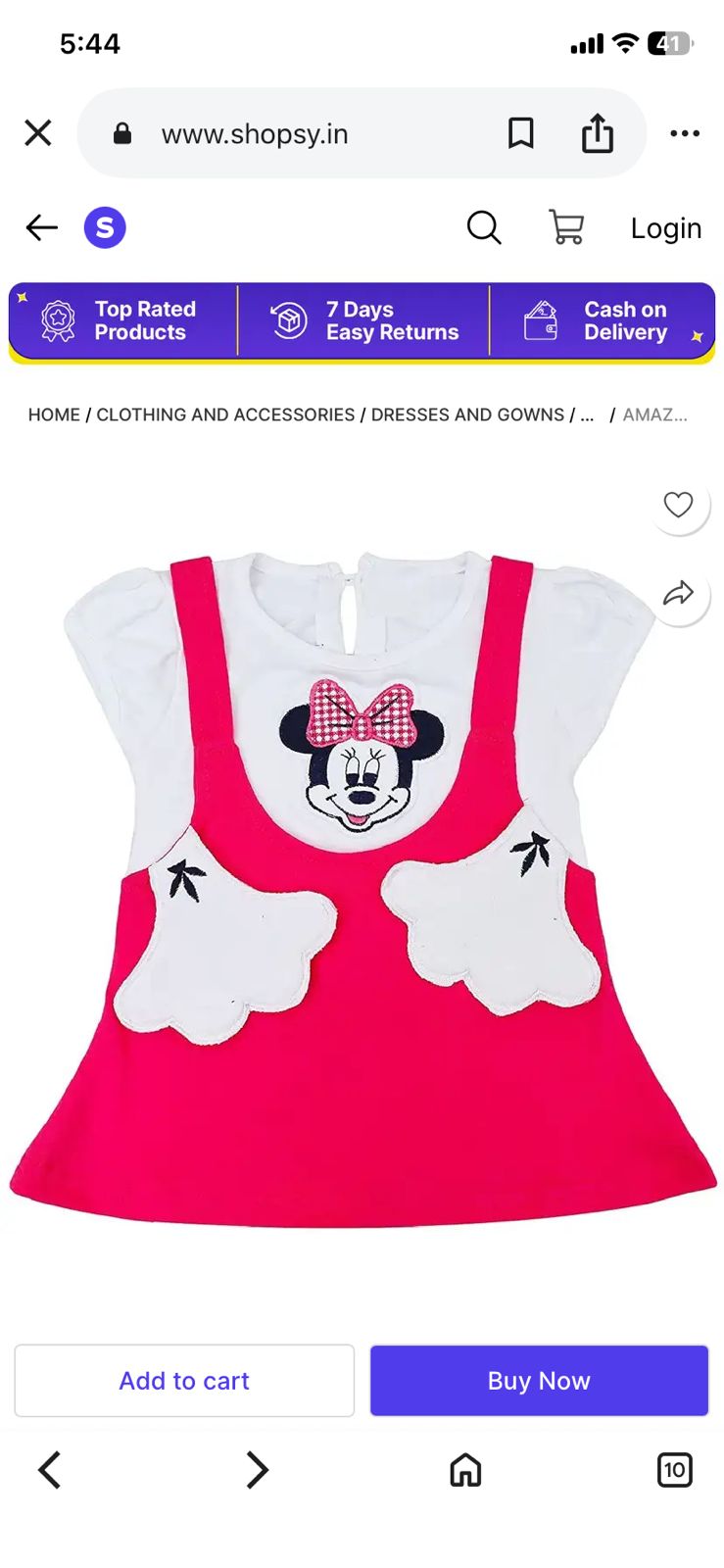Open Dresses and Gowns breadcrumb
The width and height of the screenshot is (724, 1568).
(x=467, y=415)
